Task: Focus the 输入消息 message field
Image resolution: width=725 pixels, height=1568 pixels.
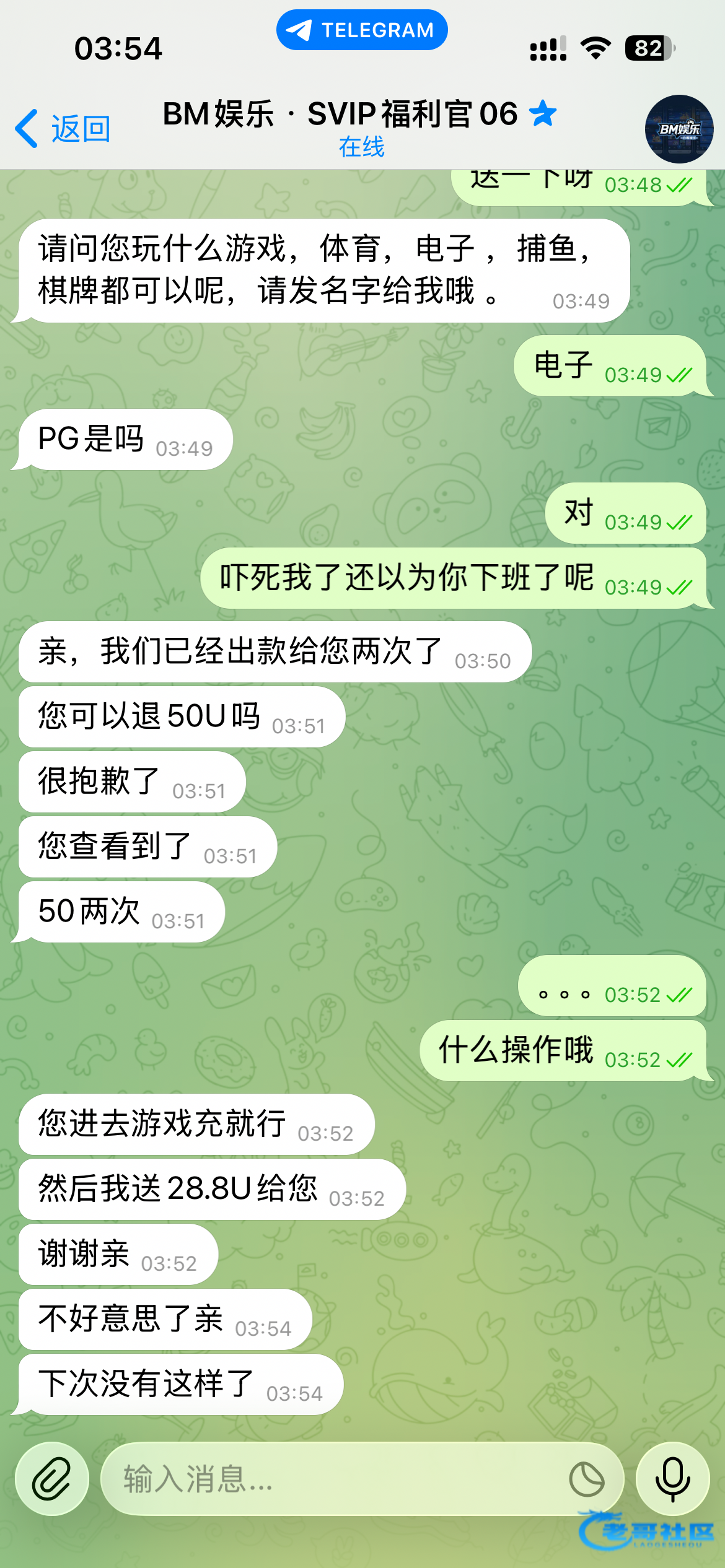Action: [335, 1479]
